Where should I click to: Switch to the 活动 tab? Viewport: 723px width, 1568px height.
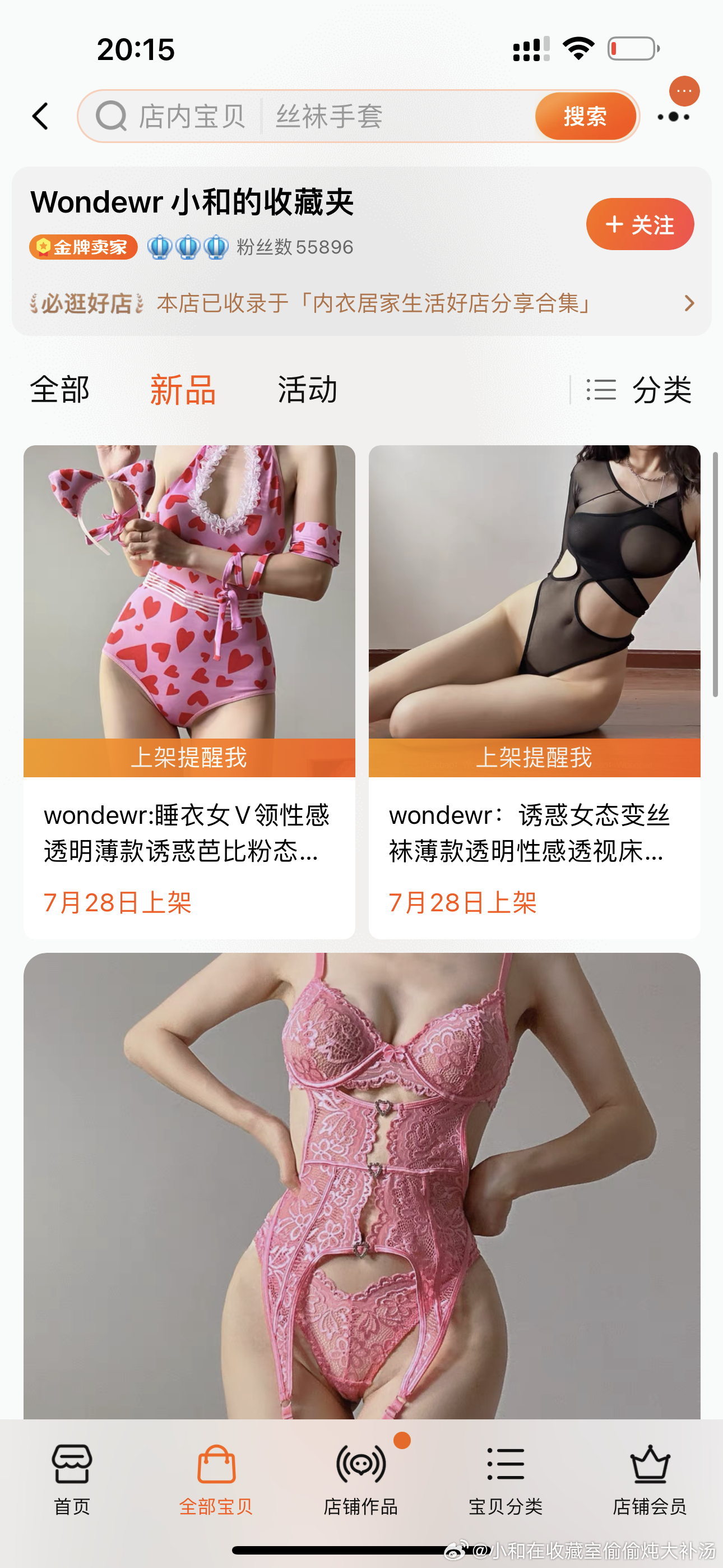click(x=307, y=390)
